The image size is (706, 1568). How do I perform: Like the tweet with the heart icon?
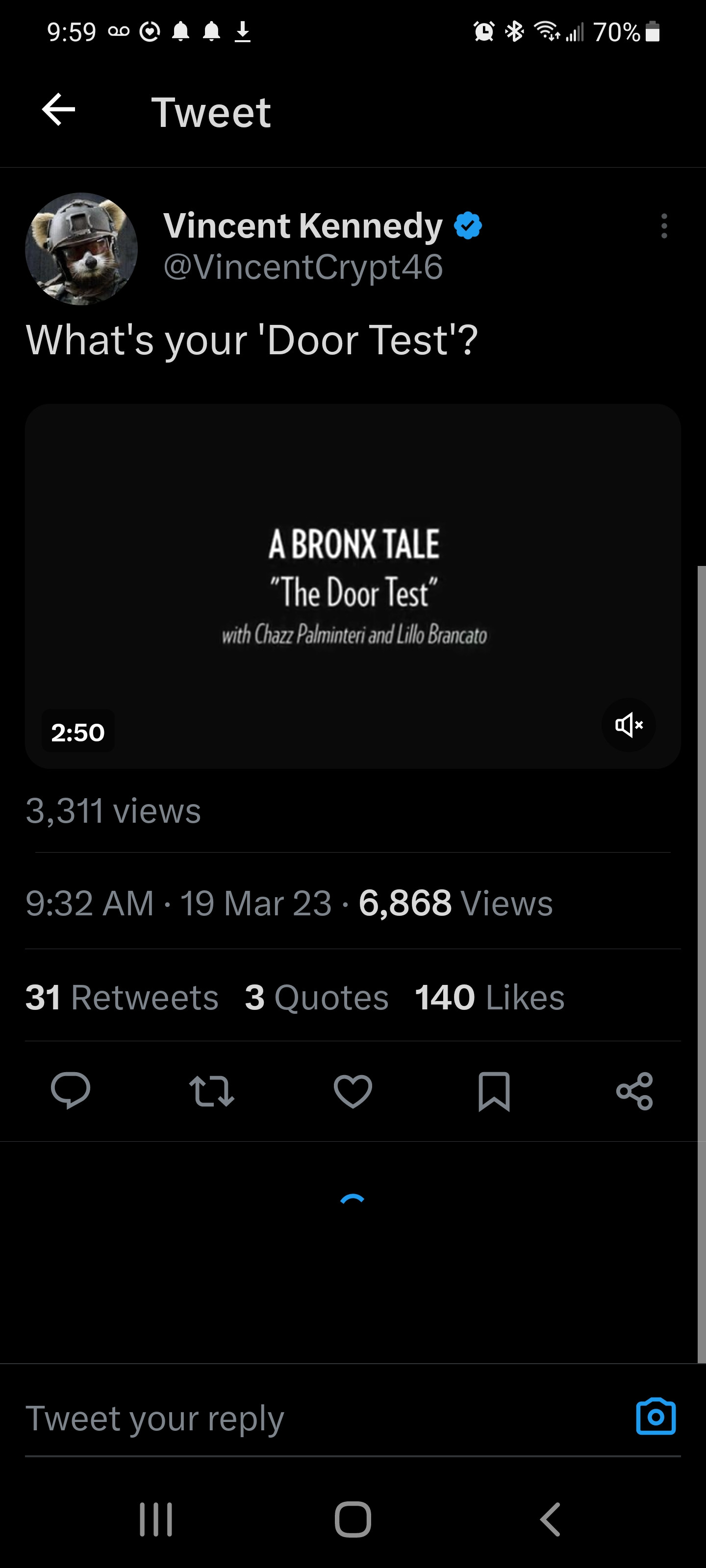tap(353, 1091)
